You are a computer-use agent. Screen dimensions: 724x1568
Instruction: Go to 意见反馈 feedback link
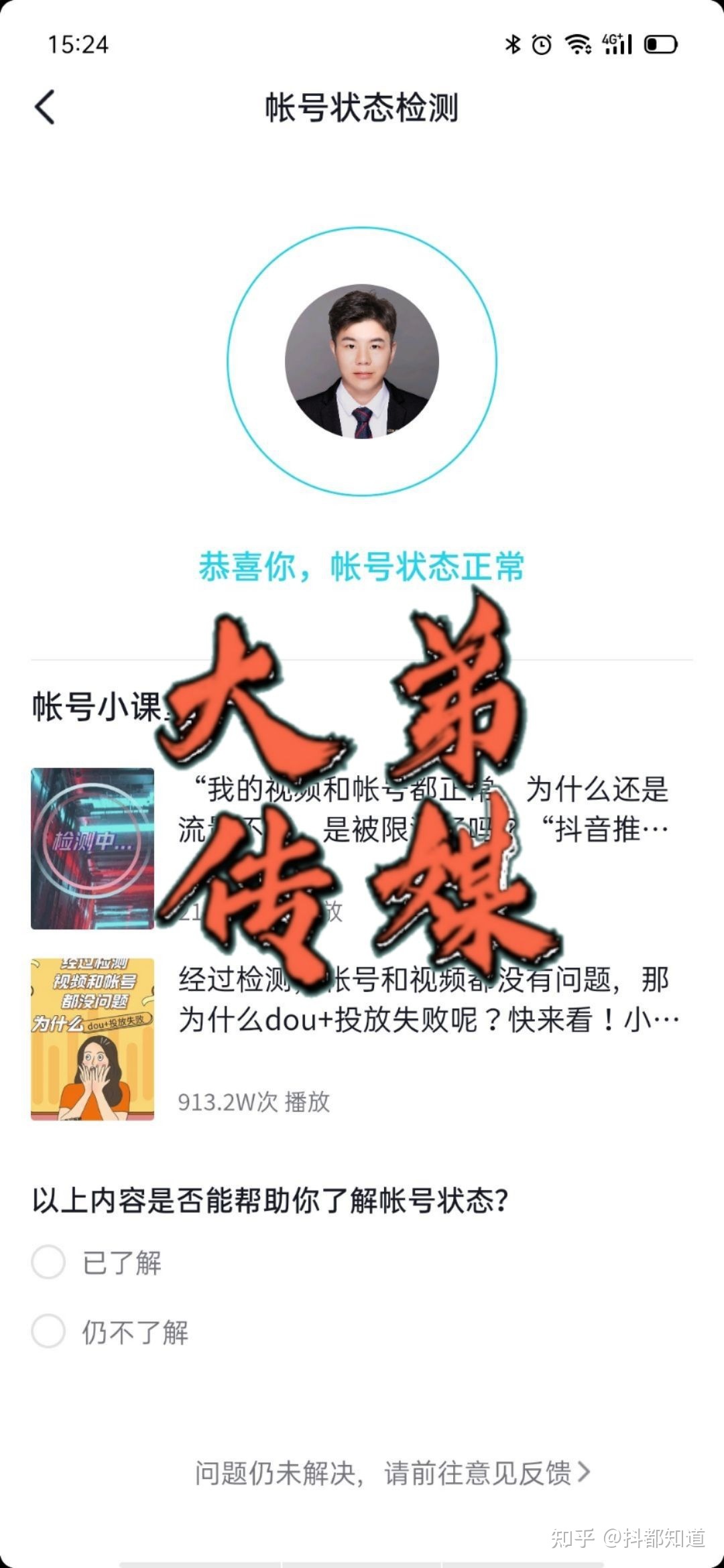coord(392,1472)
